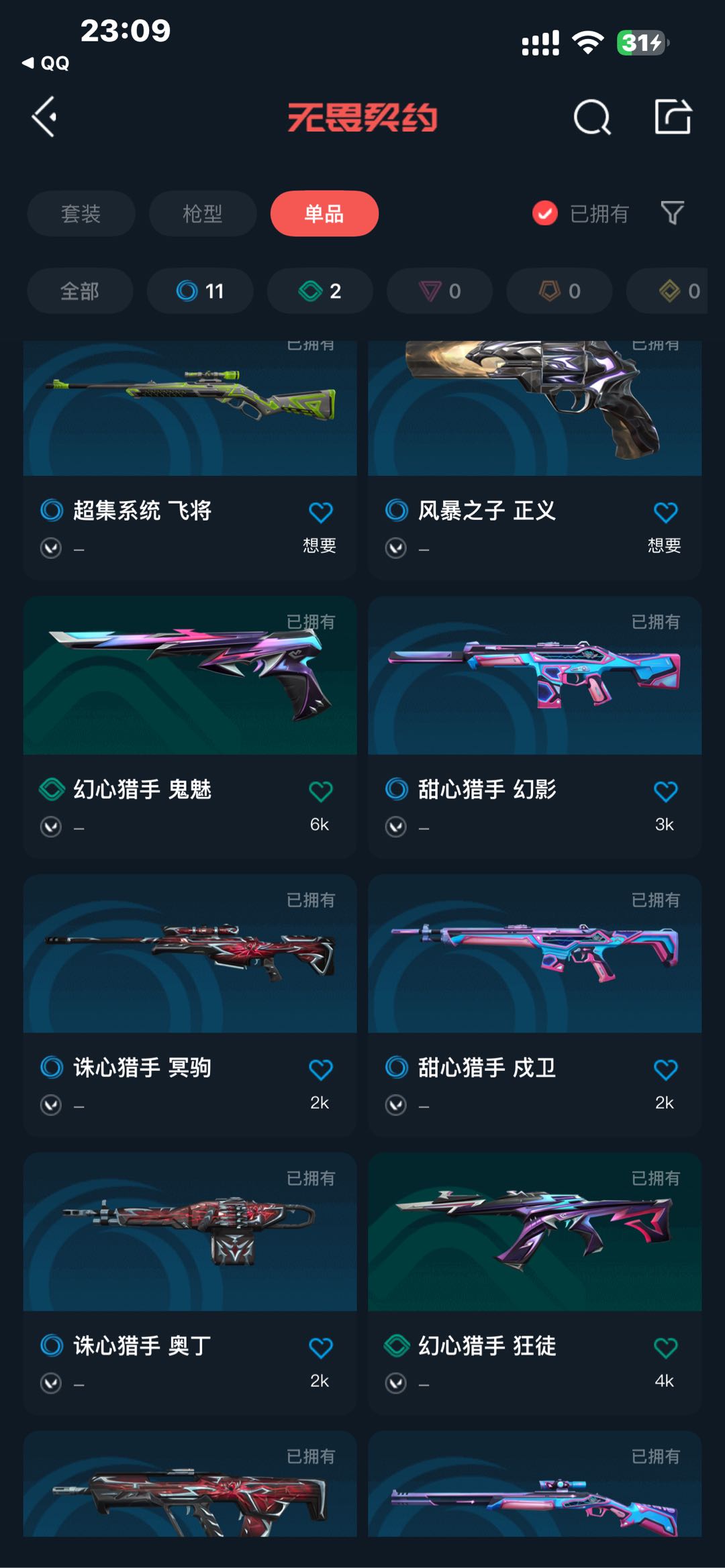Viewport: 725px width, 1568px height.
Task: Select the 单品 tab
Action: [x=324, y=213]
